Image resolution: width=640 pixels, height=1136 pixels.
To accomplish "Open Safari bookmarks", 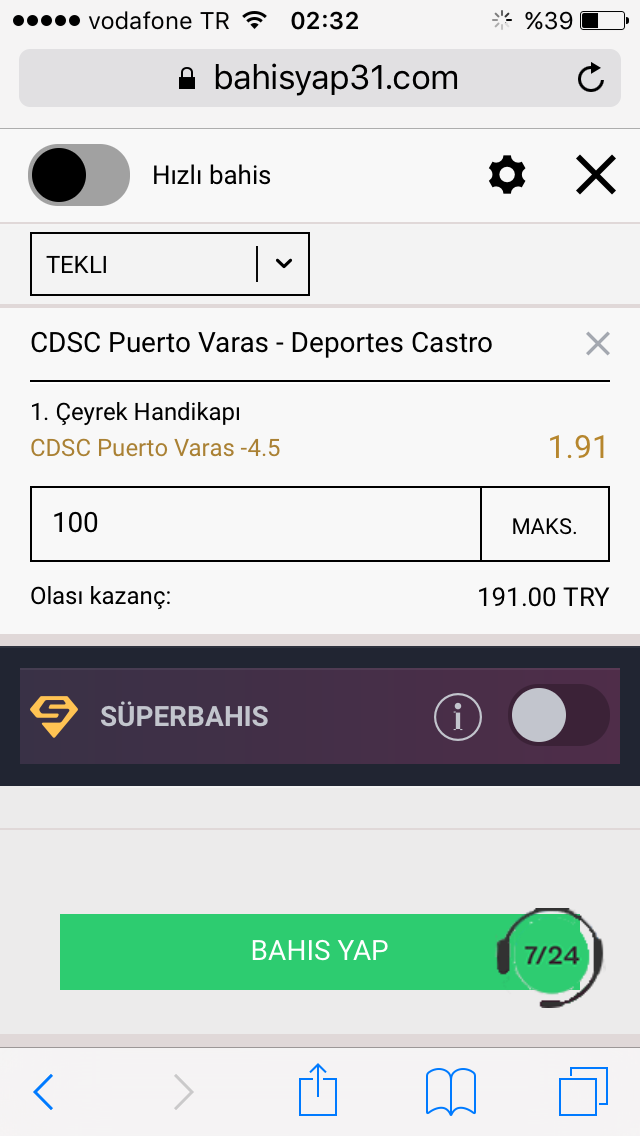I will click(x=450, y=1091).
